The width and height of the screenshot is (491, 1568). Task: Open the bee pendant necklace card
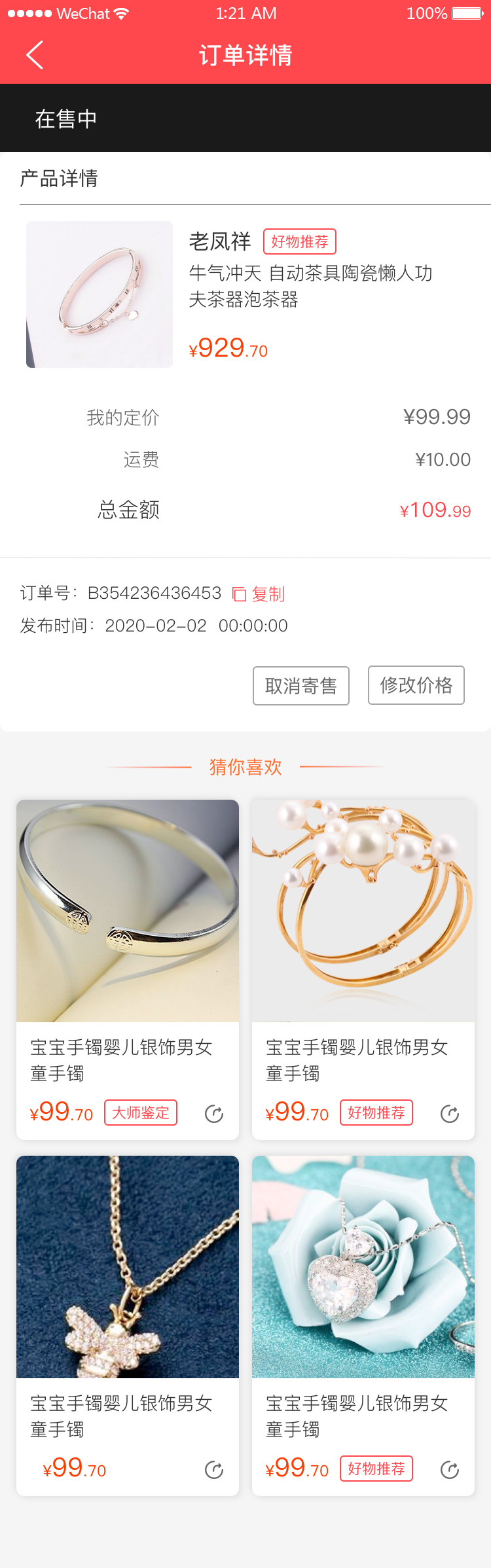point(128,1267)
